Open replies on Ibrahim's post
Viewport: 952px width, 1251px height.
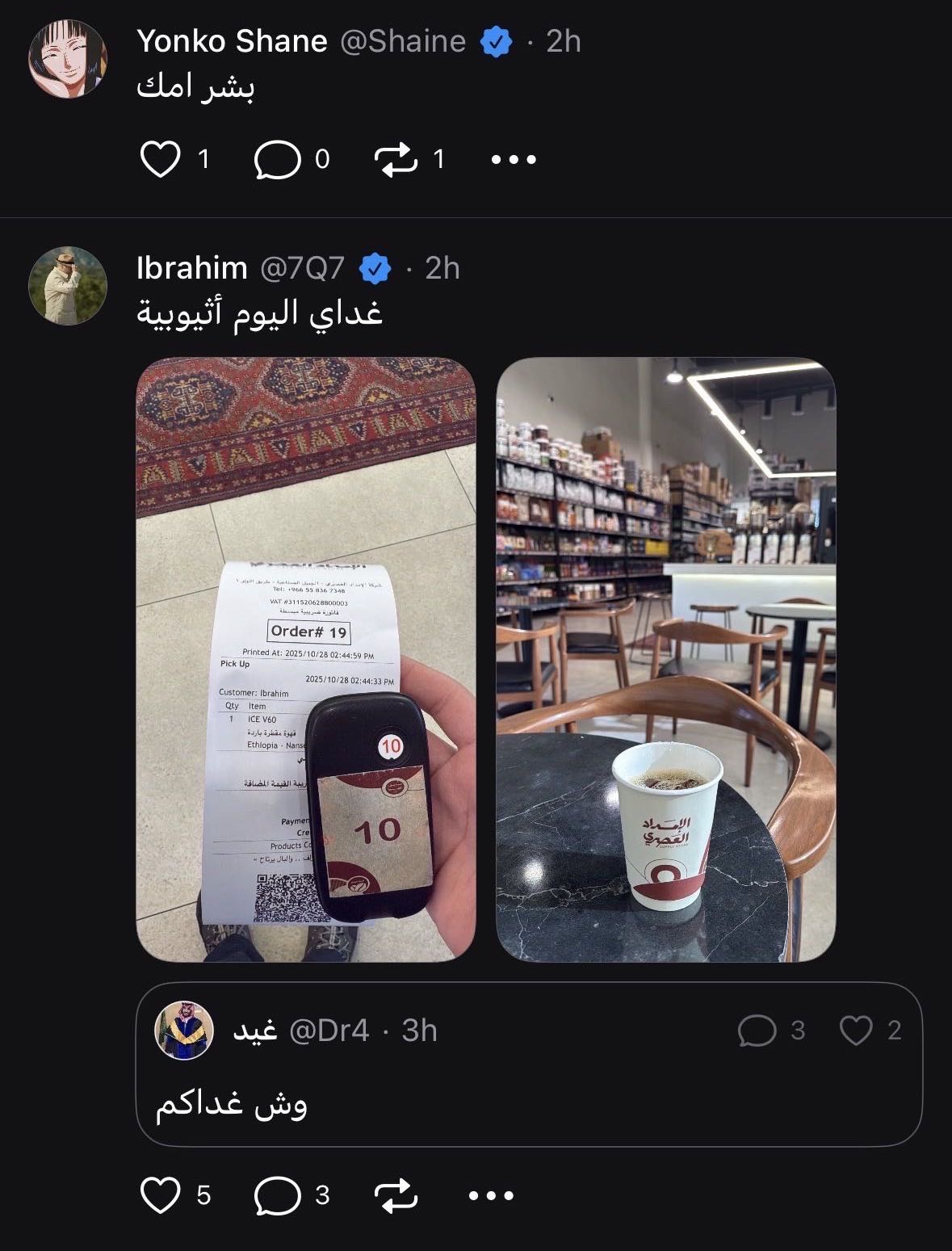(277, 1195)
